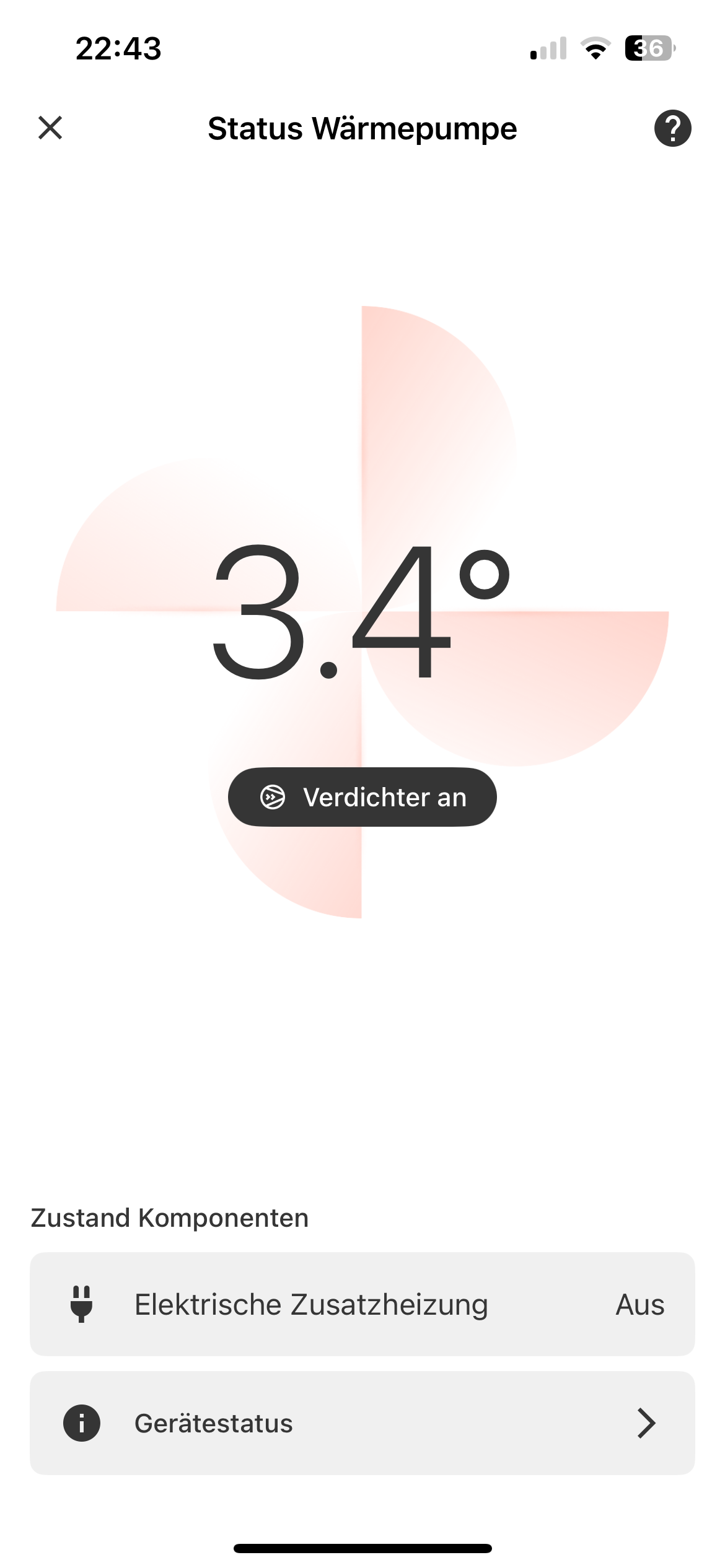The width and height of the screenshot is (725, 1568).
Task: Close the Status Wärmepumpe screen
Action: [x=50, y=128]
